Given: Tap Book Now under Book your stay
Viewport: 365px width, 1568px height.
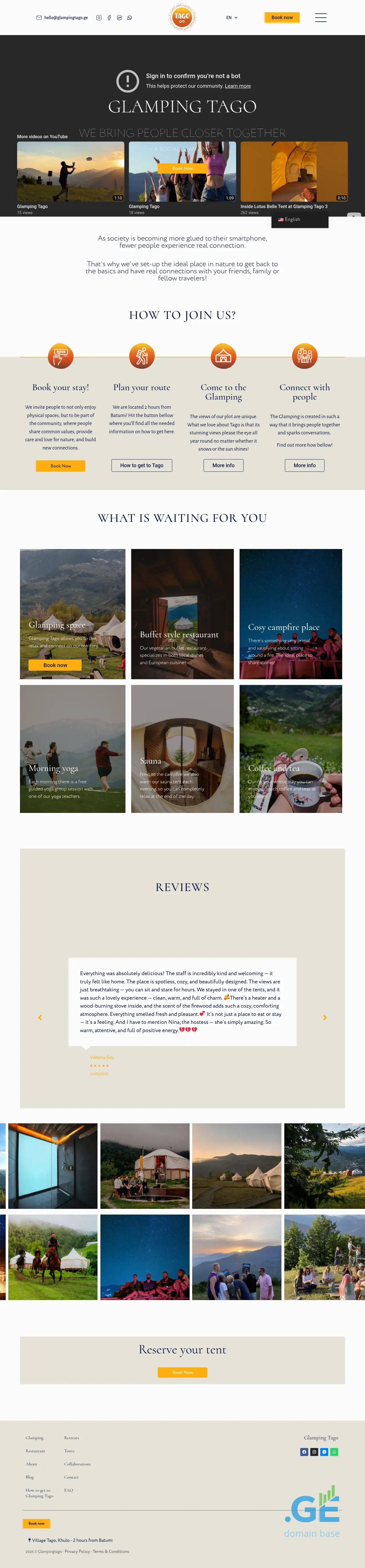Looking at the screenshot, I should point(60,466).
